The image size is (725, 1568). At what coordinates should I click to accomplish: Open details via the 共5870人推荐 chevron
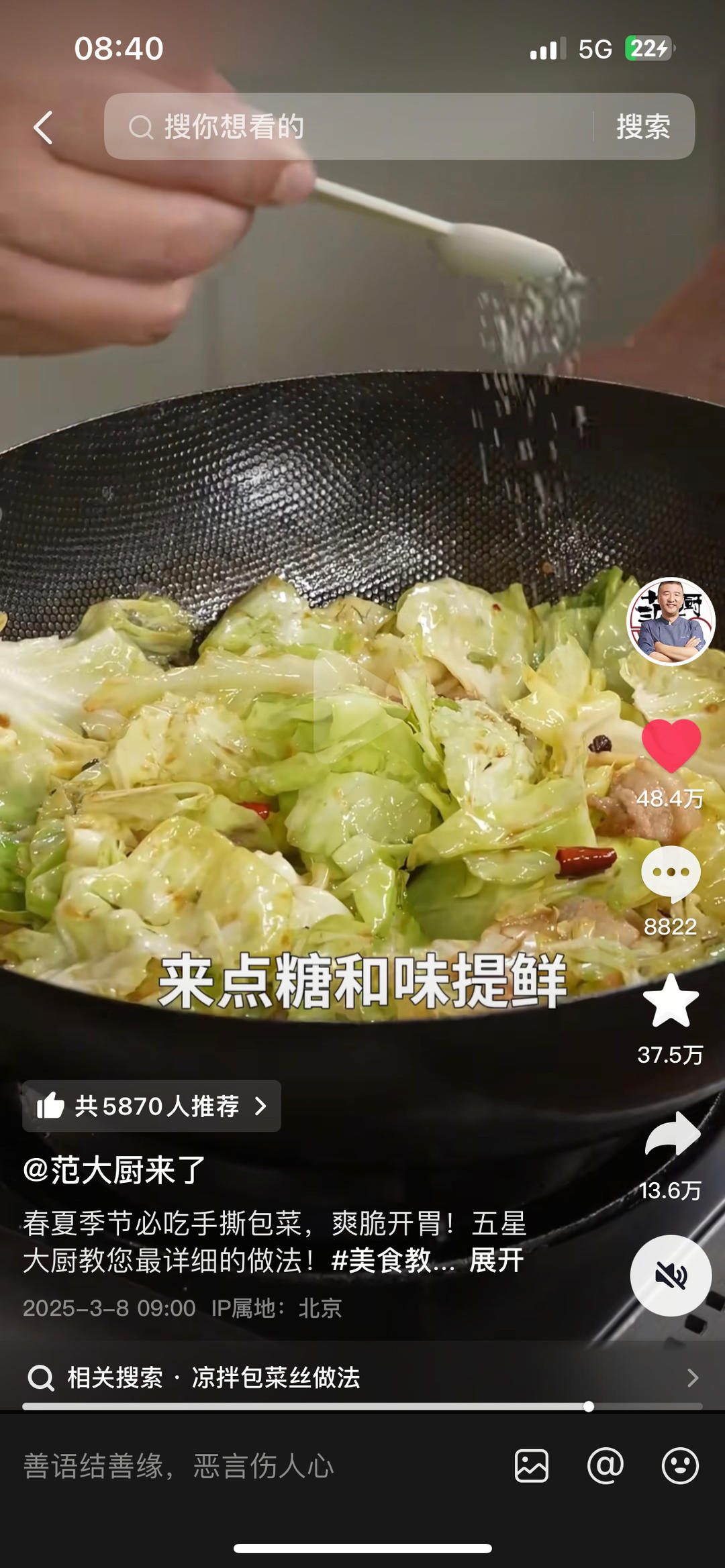[x=258, y=1107]
